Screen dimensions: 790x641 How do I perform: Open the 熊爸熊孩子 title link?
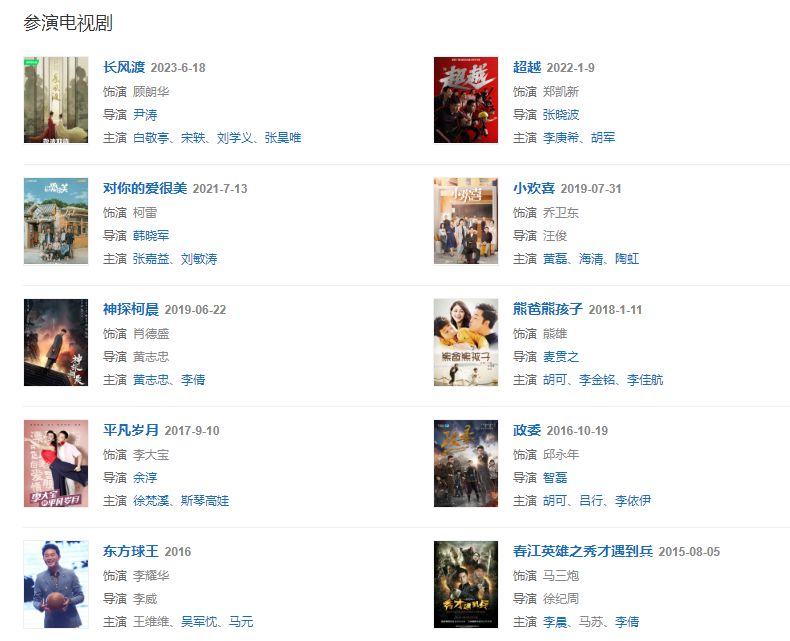pos(547,309)
